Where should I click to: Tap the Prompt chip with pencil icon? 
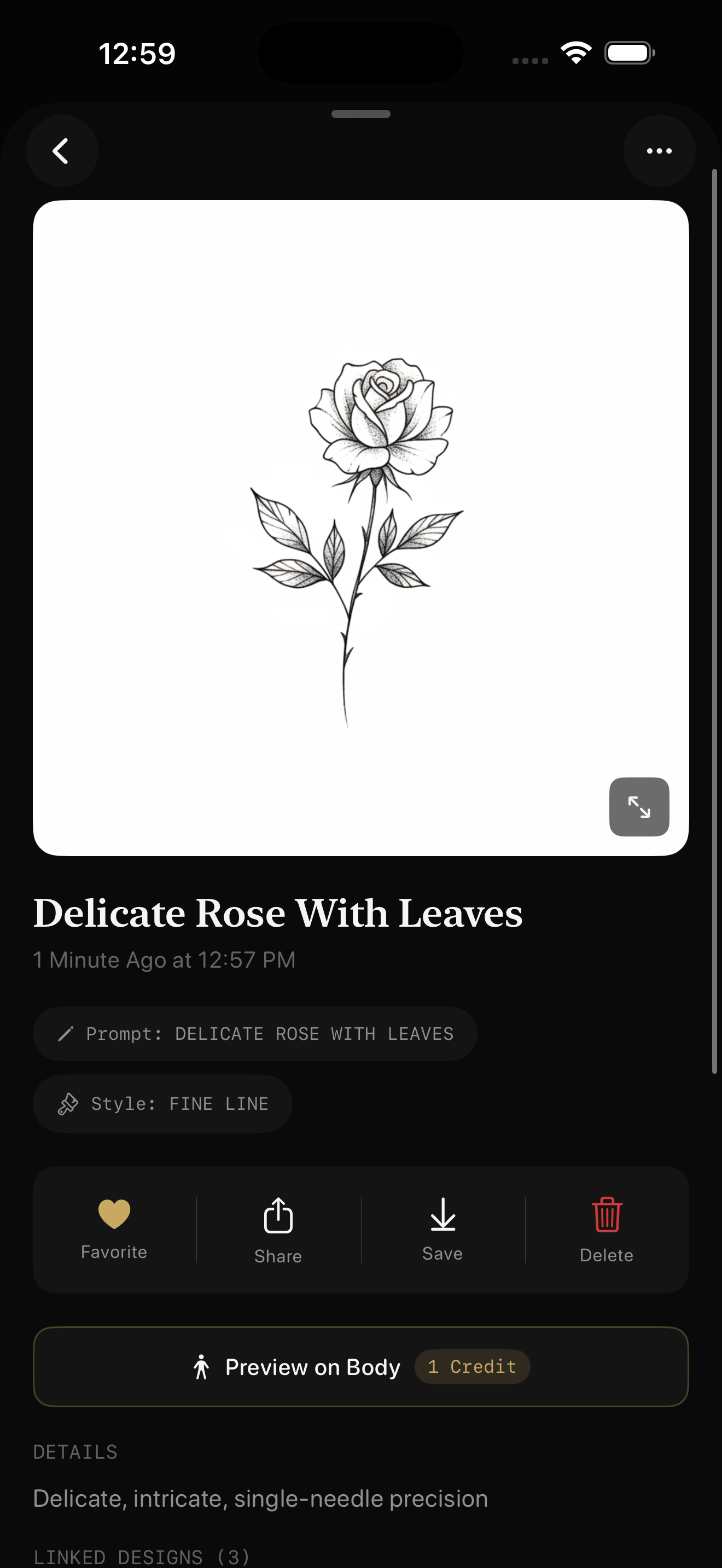click(254, 1033)
